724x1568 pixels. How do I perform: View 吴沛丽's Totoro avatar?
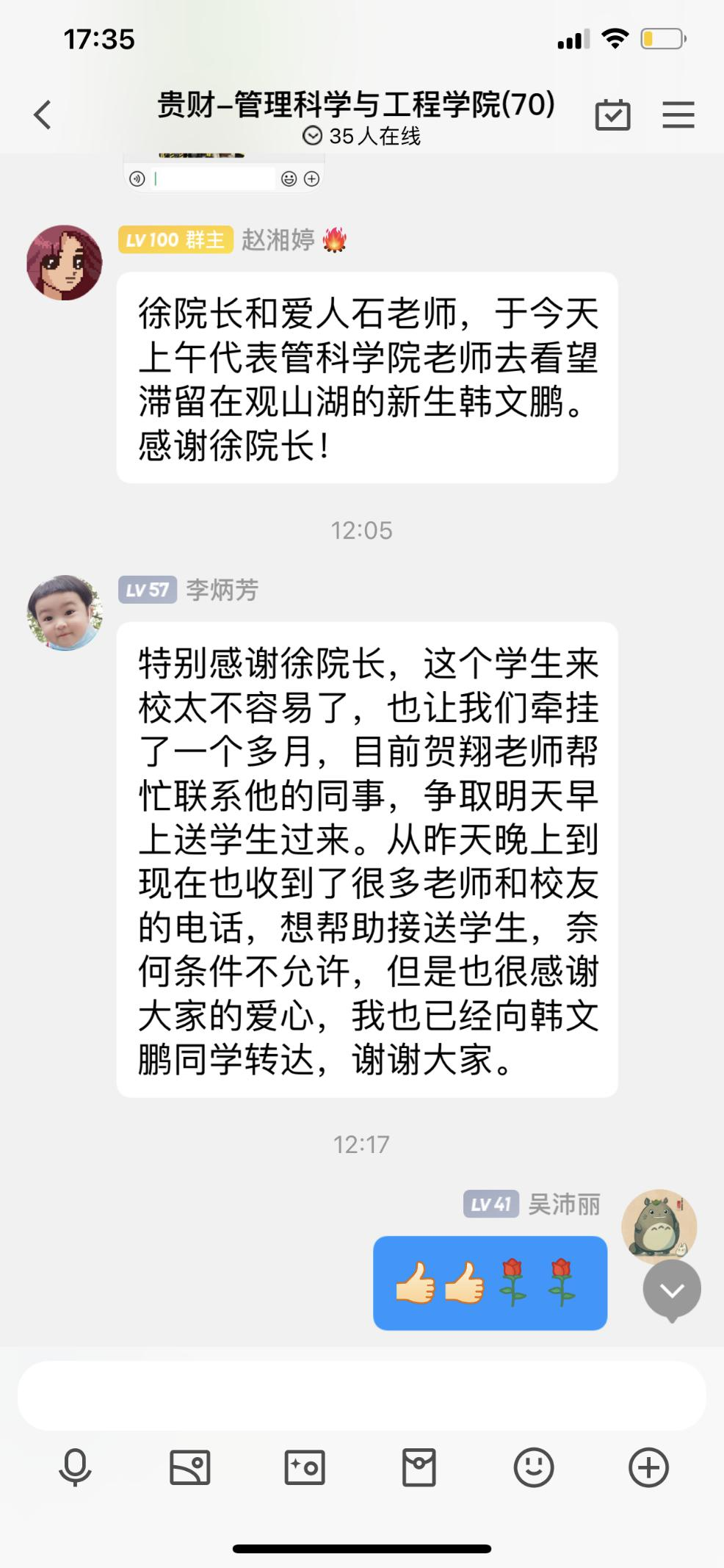pyautogui.click(x=659, y=1225)
